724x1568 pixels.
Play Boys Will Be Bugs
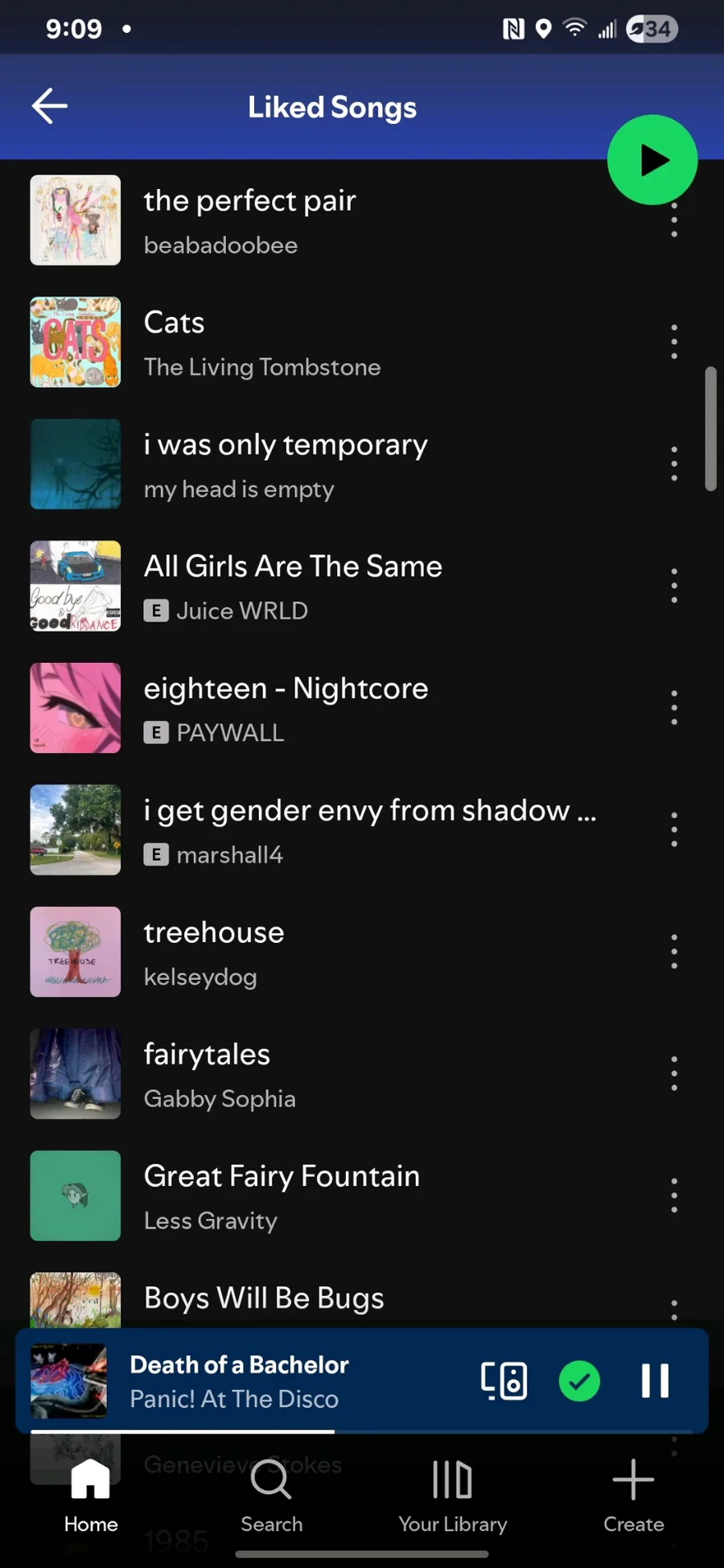tap(322, 1298)
